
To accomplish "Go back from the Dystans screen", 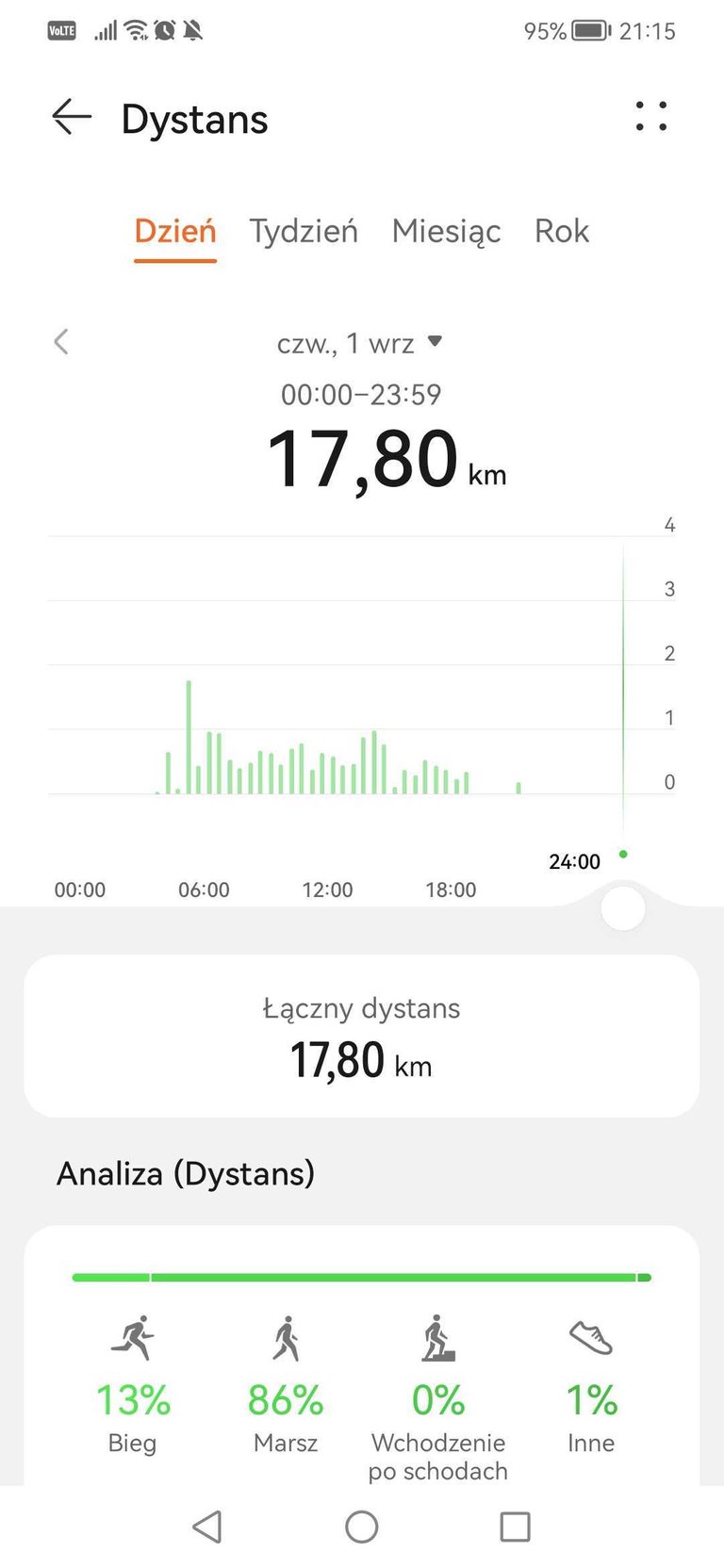I will pyautogui.click(x=72, y=118).
